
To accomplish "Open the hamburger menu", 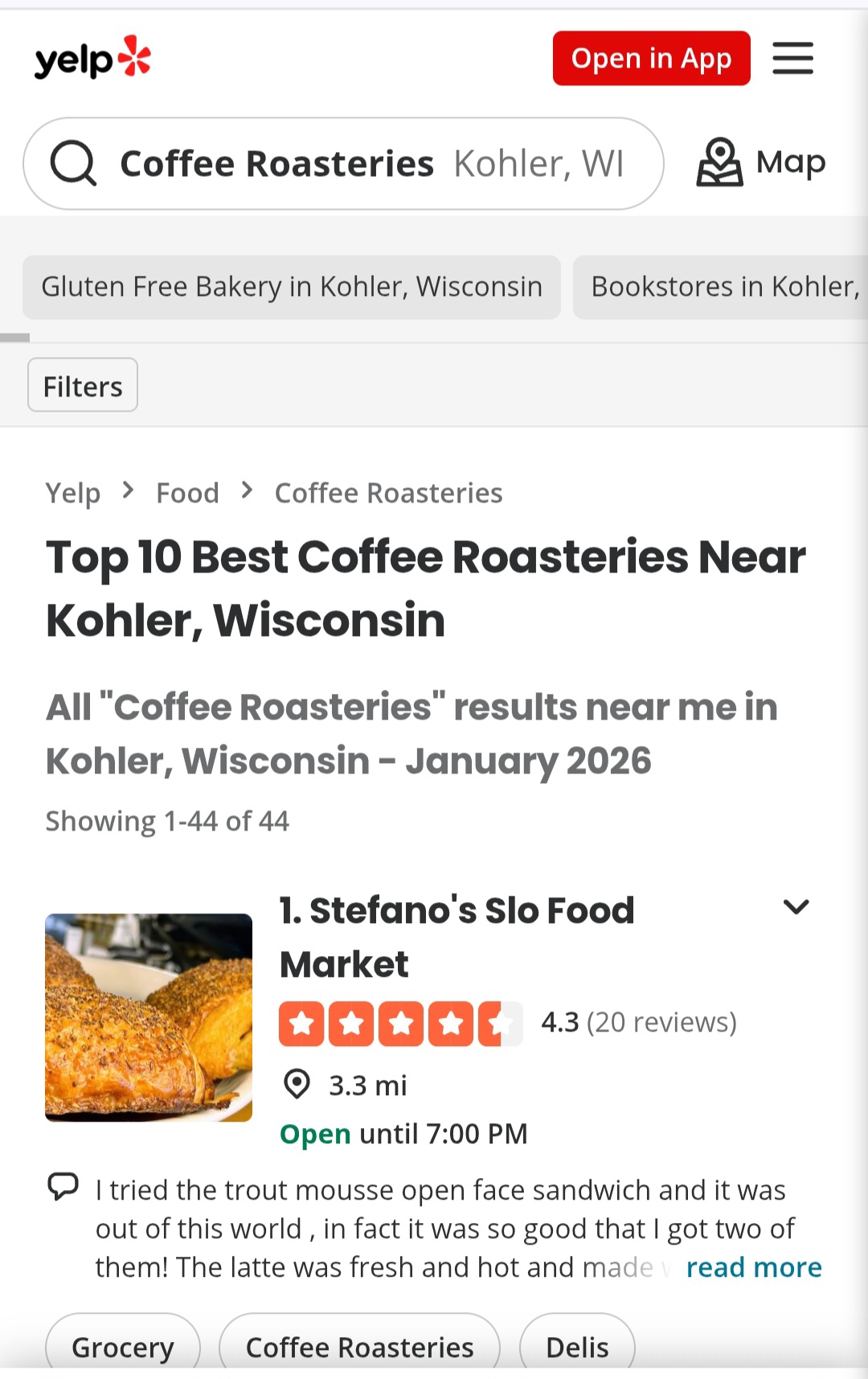I will click(x=792, y=59).
